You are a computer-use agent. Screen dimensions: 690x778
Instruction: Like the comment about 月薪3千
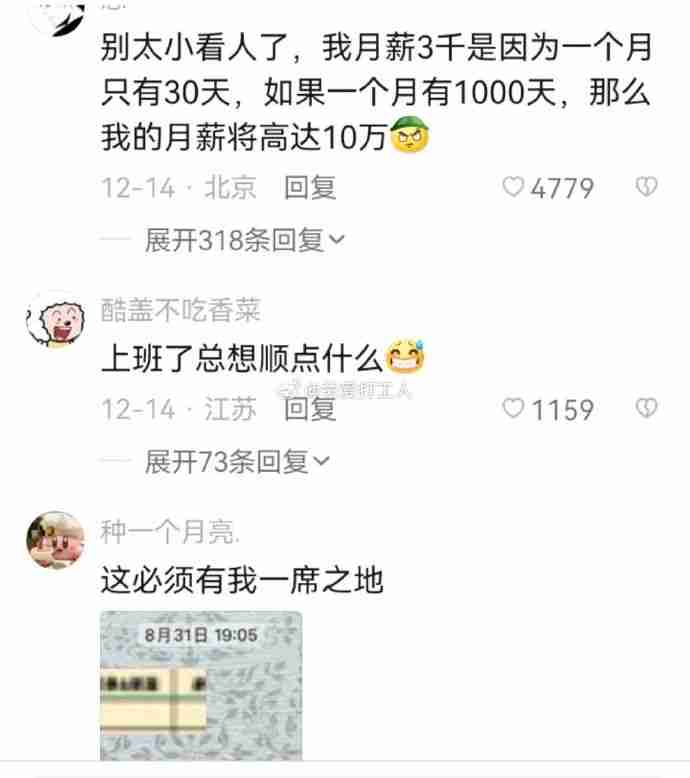[513, 187]
